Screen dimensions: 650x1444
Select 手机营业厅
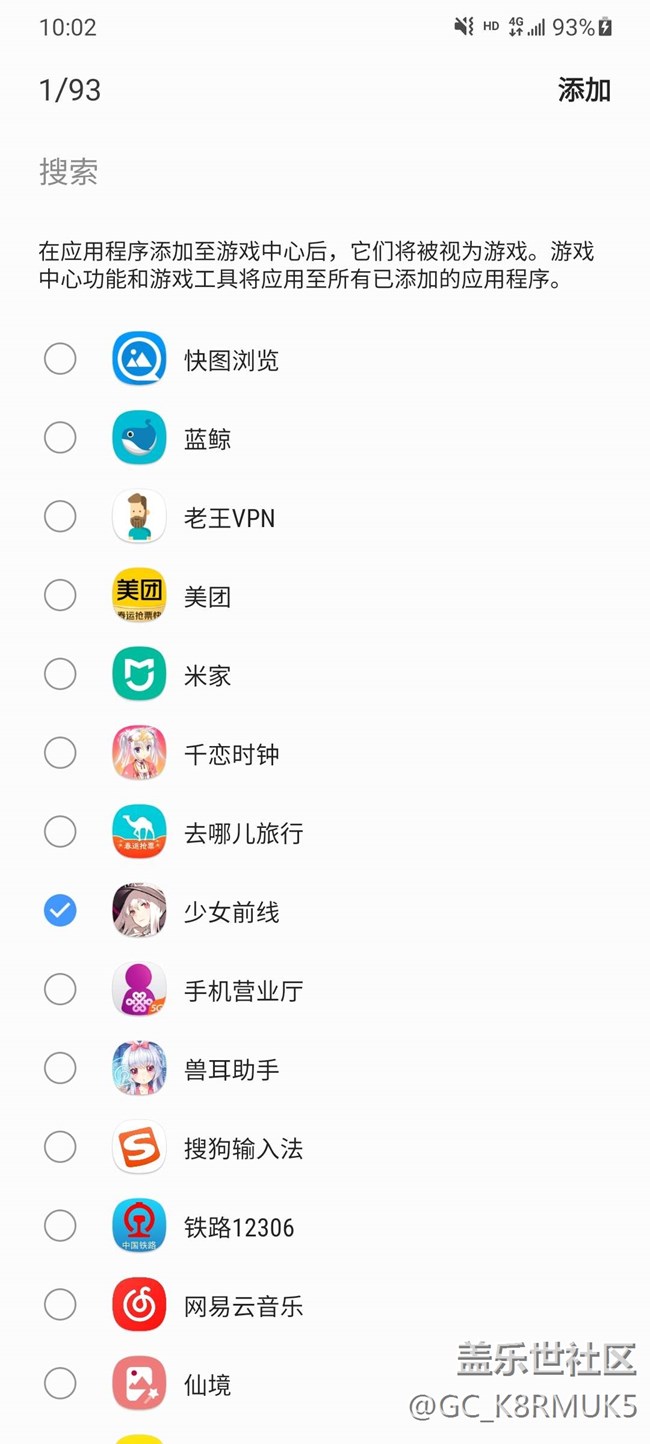pos(60,990)
